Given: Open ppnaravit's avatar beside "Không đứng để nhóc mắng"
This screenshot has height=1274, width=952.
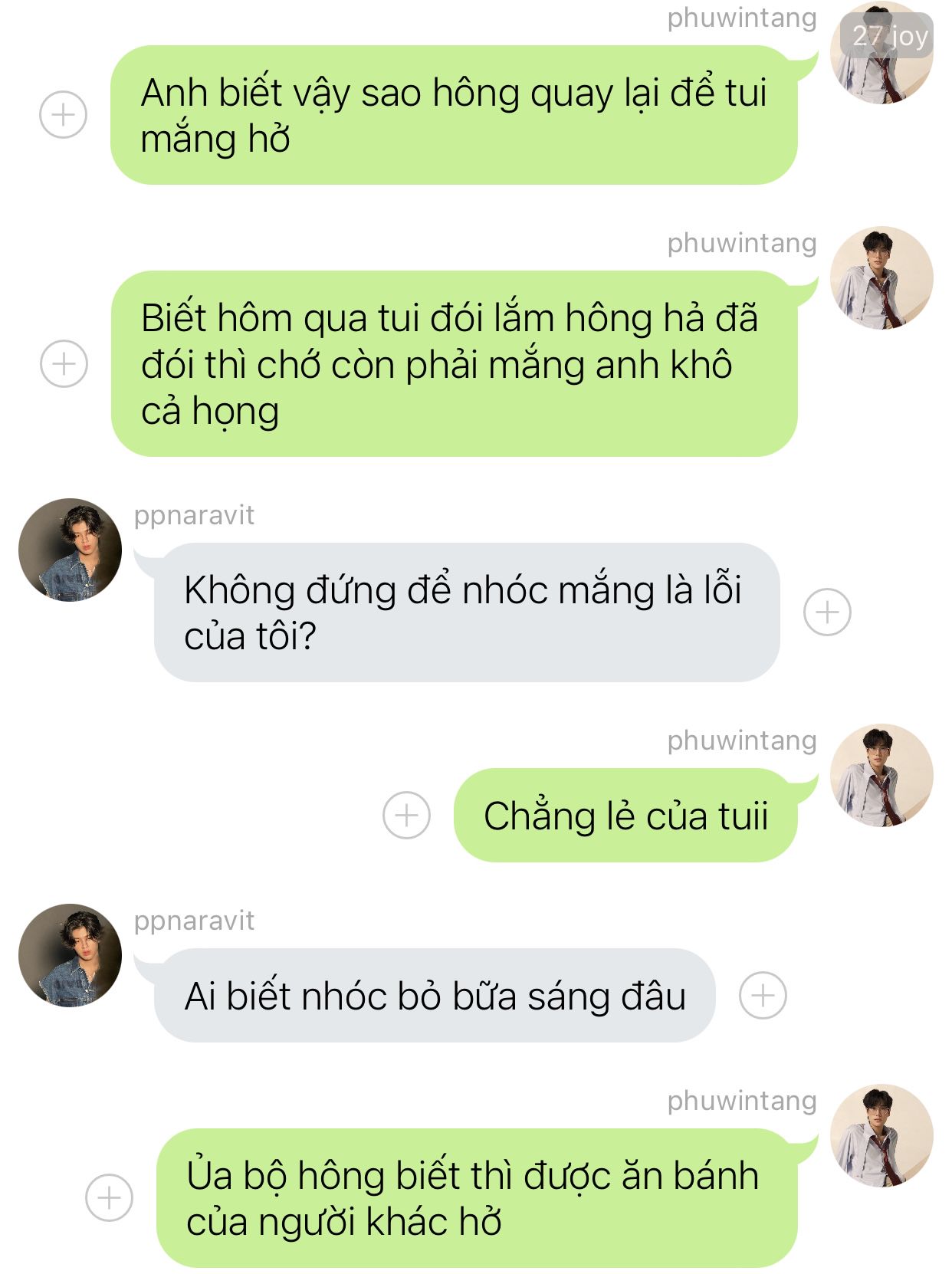Looking at the screenshot, I should pyautogui.click(x=71, y=550).
